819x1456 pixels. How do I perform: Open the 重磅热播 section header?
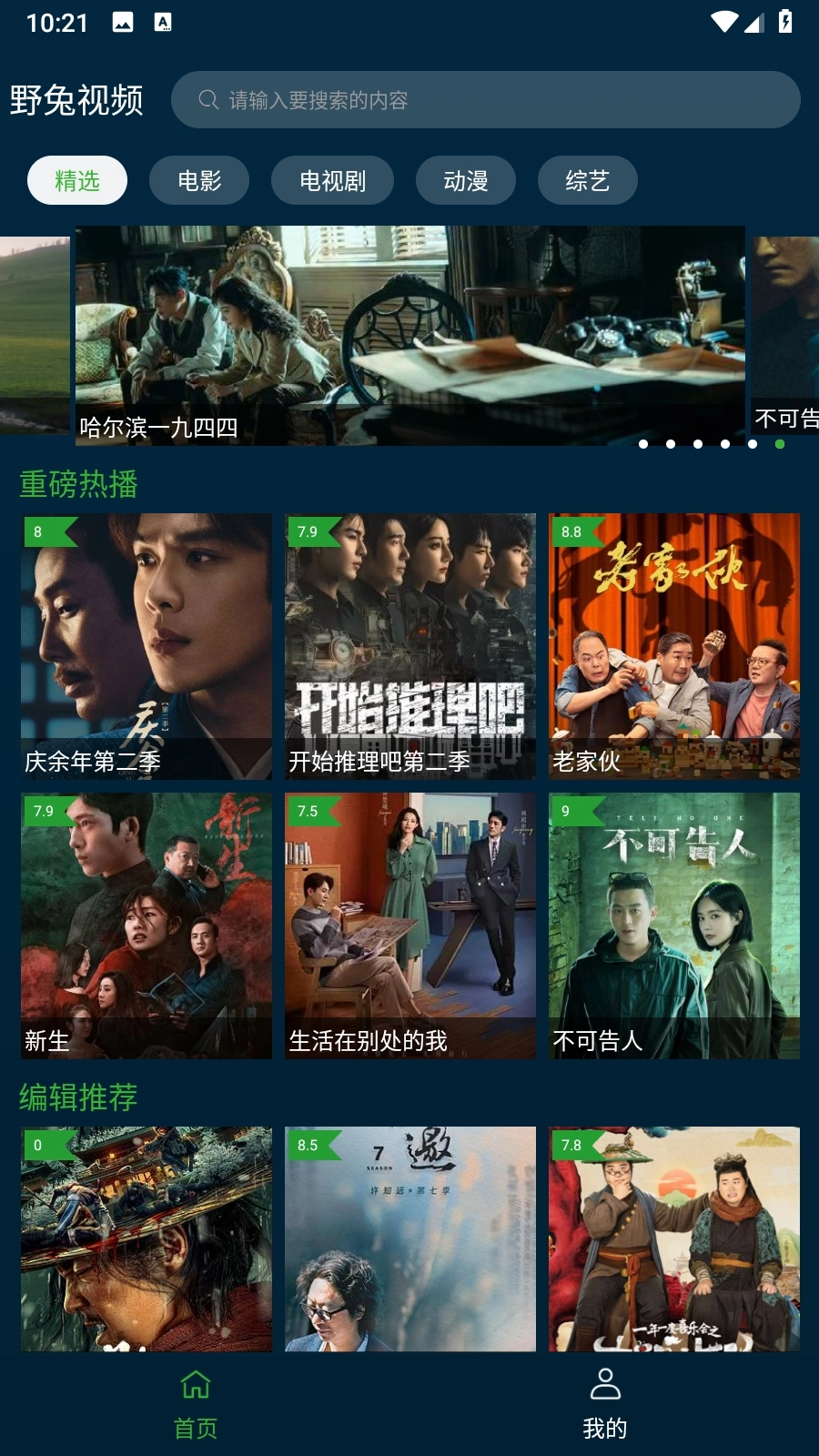tap(78, 484)
